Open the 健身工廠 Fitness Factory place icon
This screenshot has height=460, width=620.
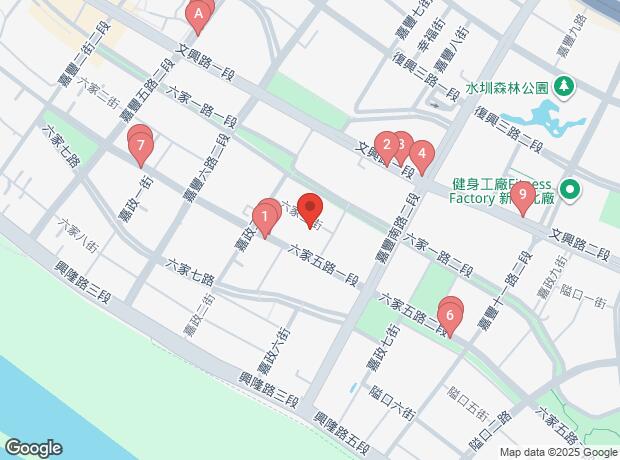pyautogui.click(x=570, y=190)
